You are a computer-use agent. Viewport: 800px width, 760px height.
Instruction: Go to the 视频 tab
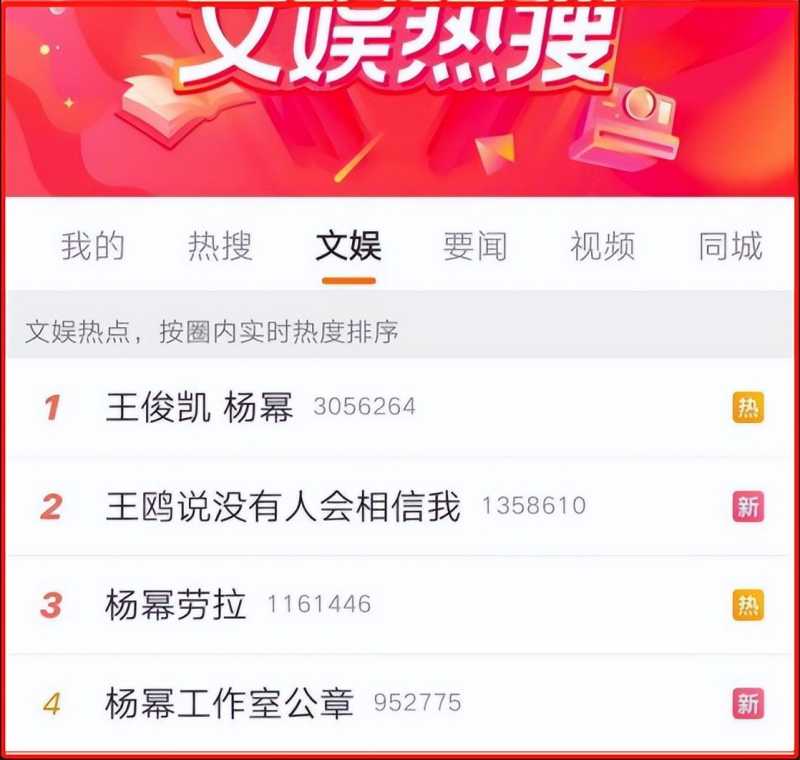click(602, 246)
